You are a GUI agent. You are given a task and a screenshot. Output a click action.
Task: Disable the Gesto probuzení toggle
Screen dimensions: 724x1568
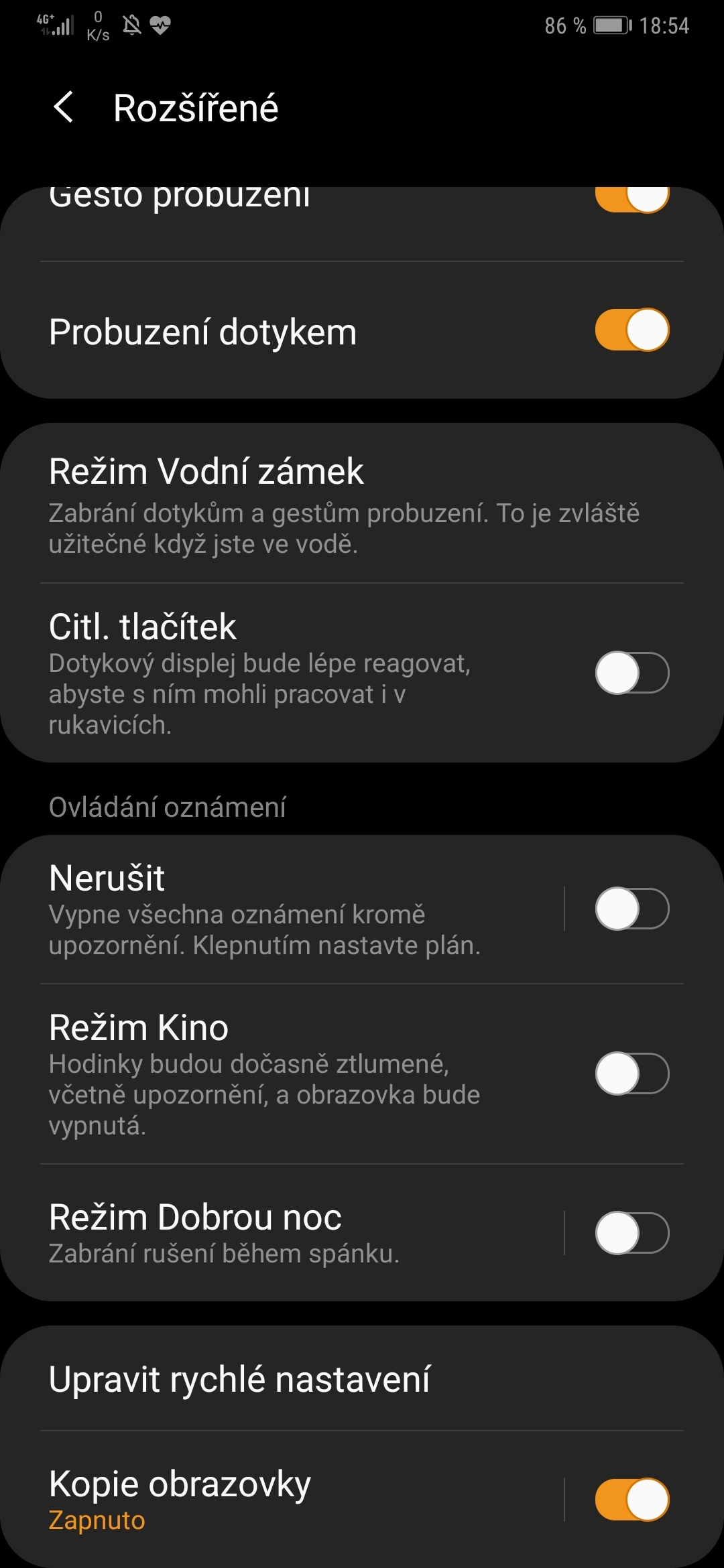pos(631,198)
